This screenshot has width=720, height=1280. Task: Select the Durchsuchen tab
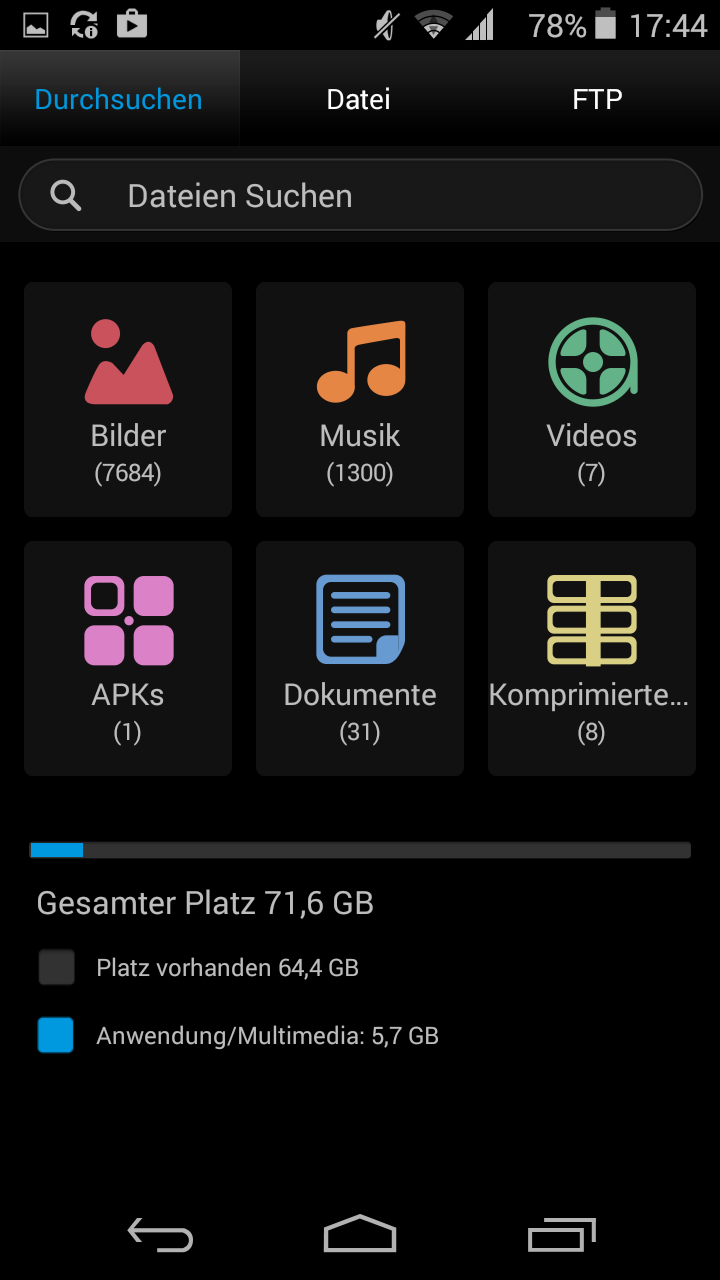click(x=118, y=99)
